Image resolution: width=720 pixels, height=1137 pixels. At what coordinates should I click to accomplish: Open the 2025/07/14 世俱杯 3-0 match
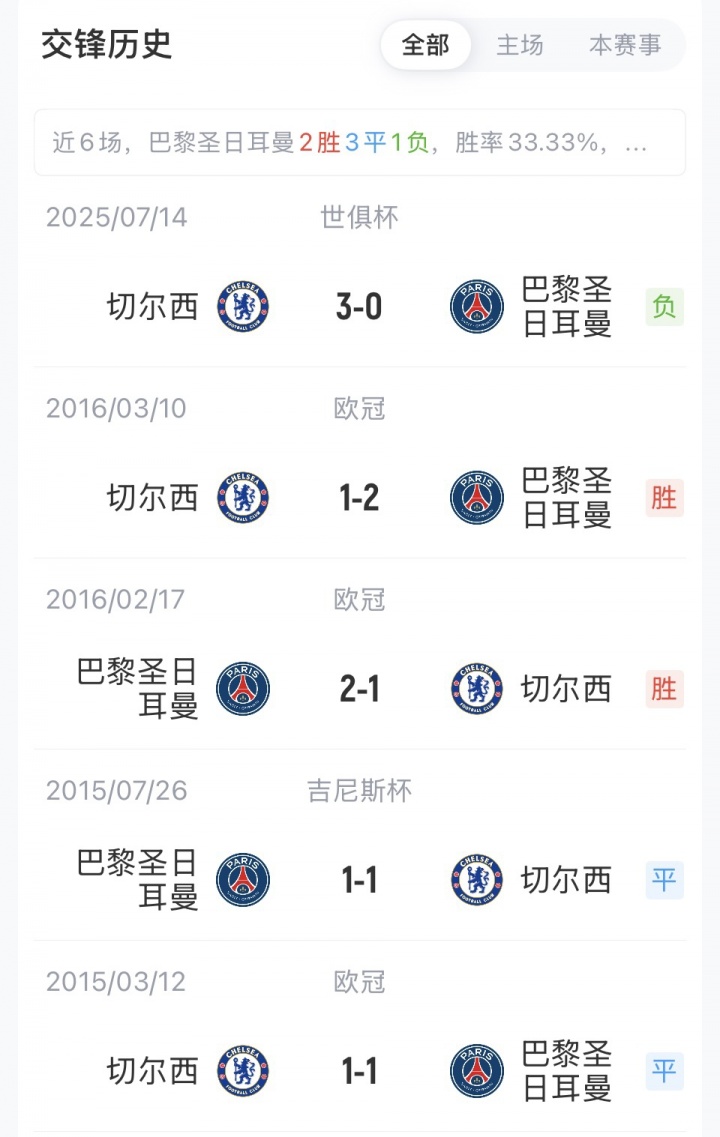359,307
